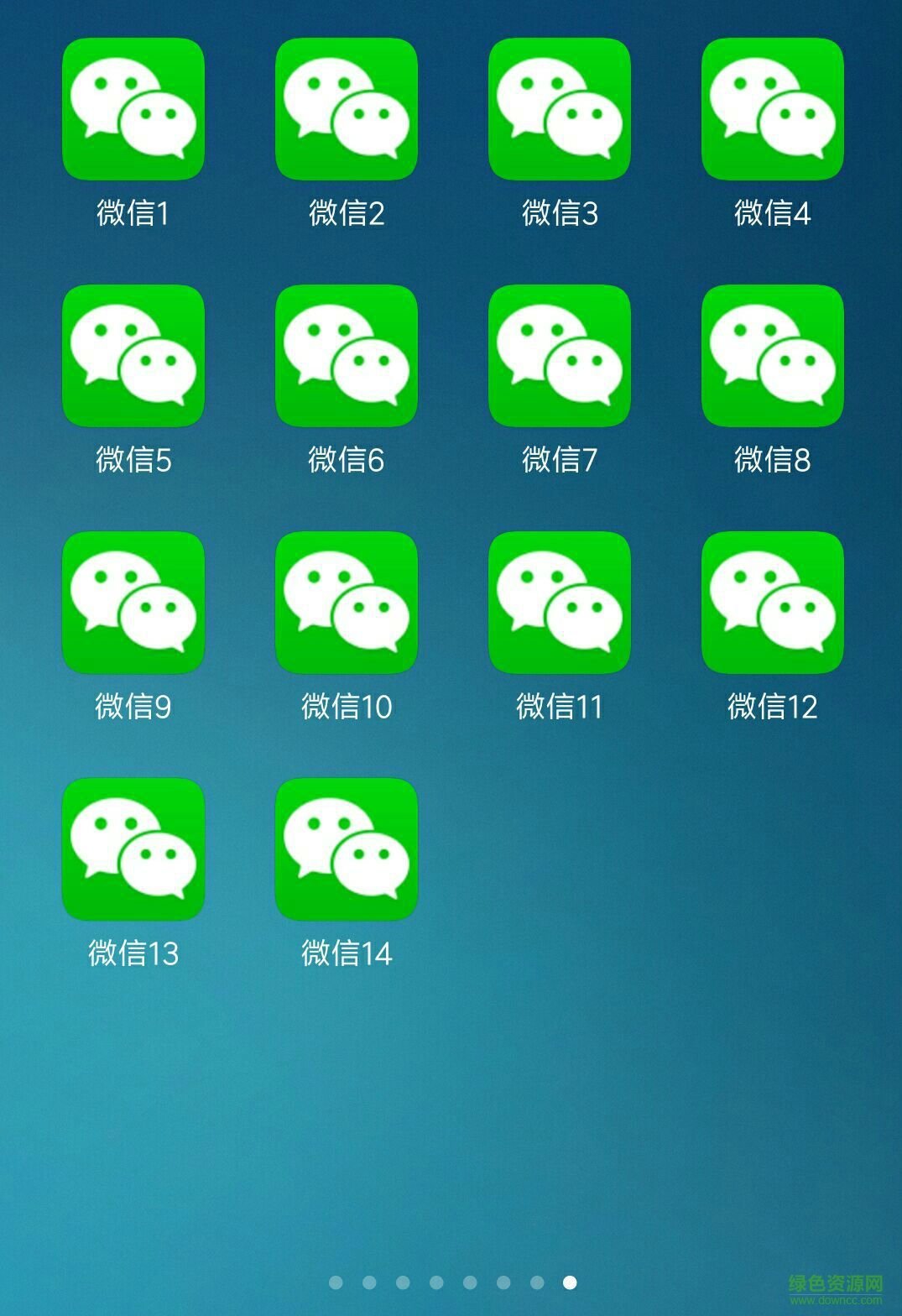Tap the 微信3 app icon
This screenshot has height=1316, width=902.
pos(560,109)
